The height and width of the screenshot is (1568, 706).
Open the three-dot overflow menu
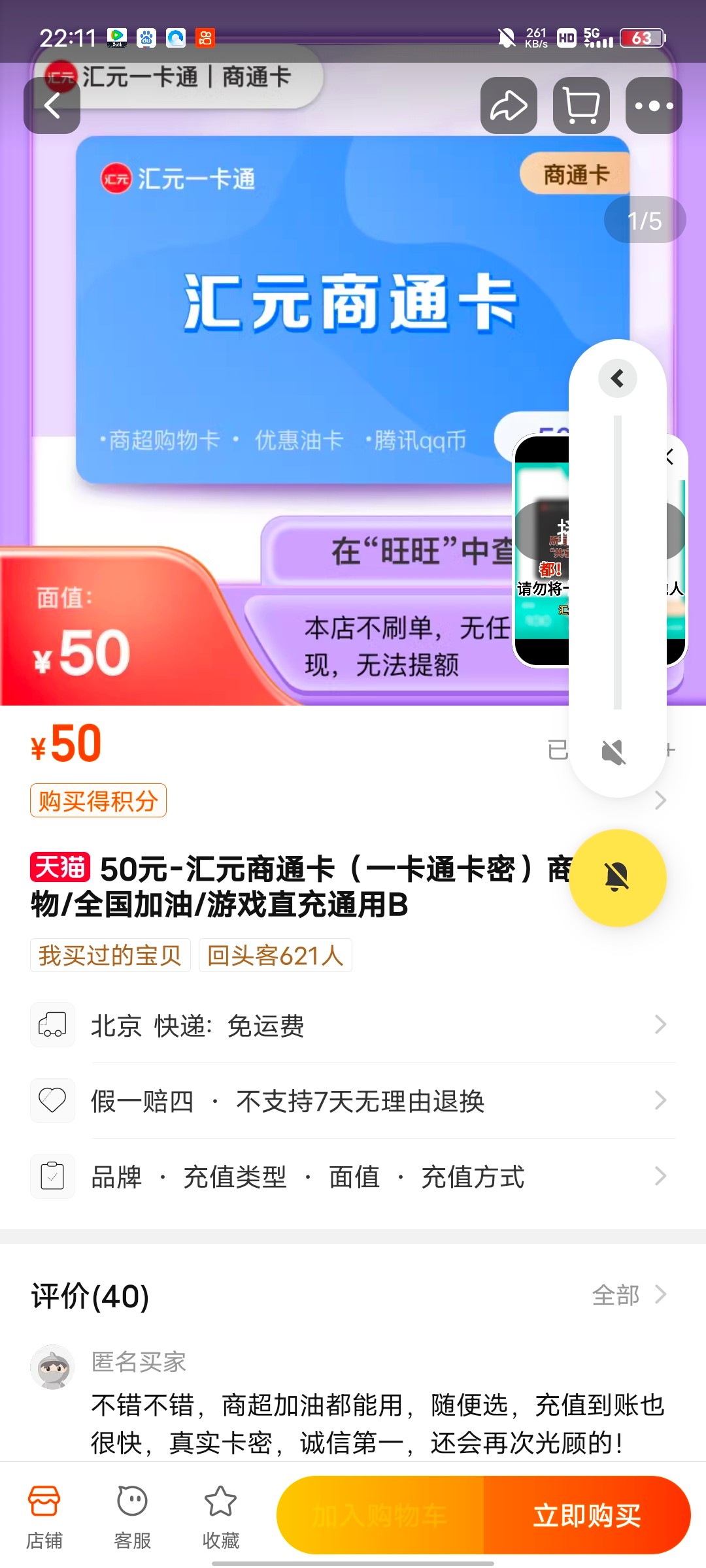coord(654,106)
